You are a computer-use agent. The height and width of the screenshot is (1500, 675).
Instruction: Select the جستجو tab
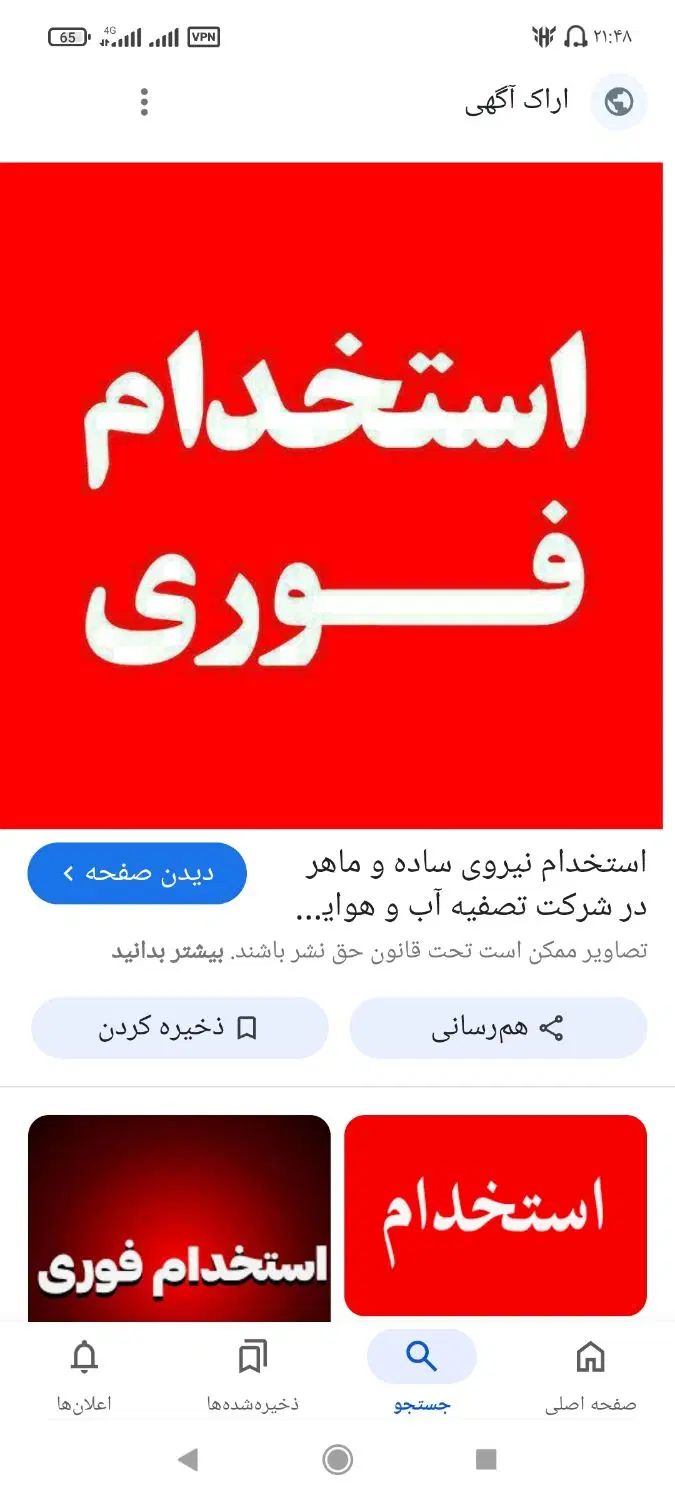click(421, 1375)
